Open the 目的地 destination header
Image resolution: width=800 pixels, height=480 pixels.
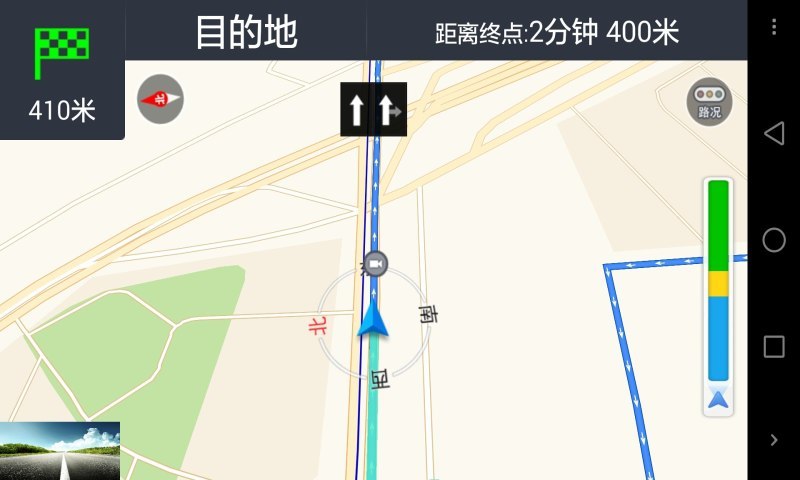[246, 32]
